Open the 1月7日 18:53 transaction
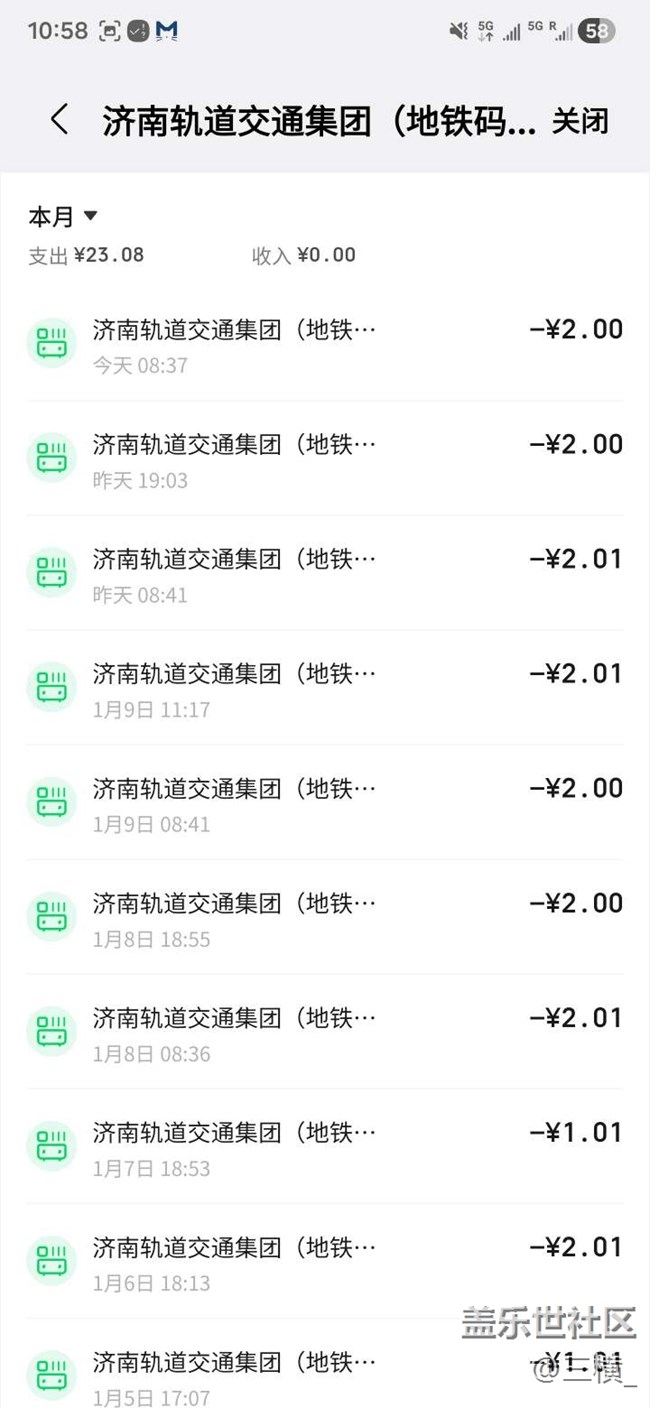Image resolution: width=650 pixels, height=1408 pixels. 325,1149
